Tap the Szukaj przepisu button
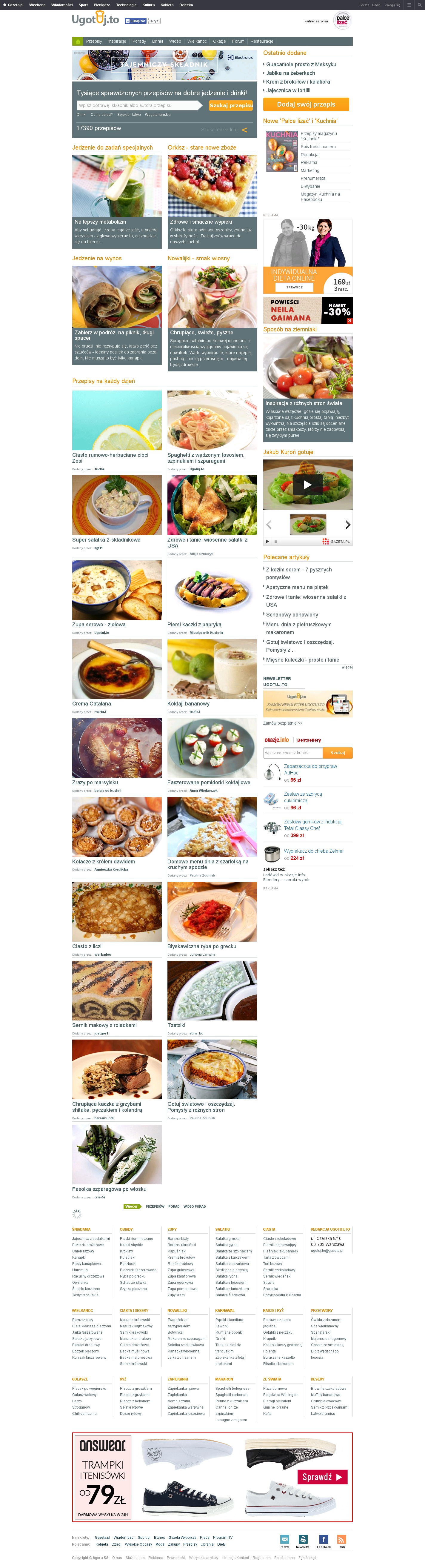Screen dimensions: 425x1568 coord(231,105)
